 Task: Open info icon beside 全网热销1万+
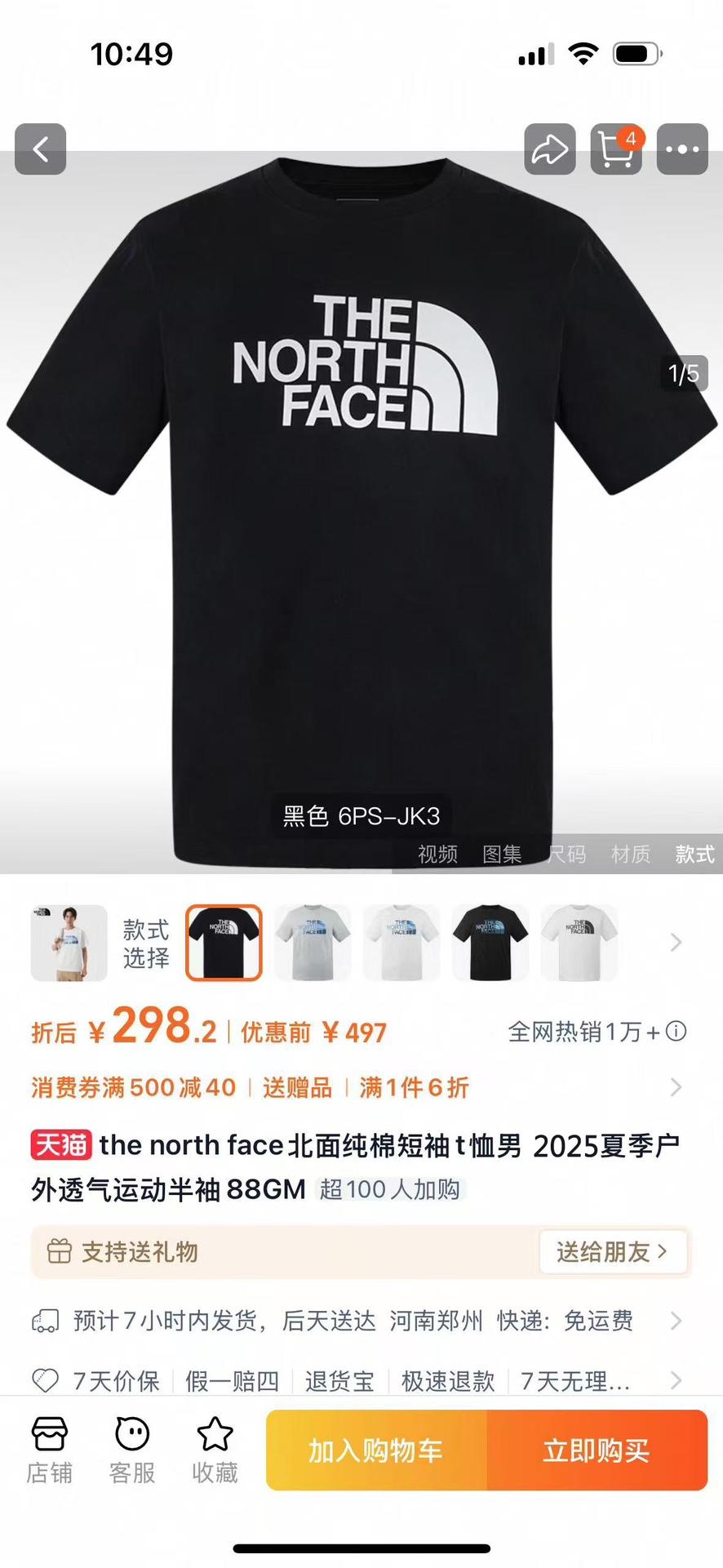(676, 1032)
